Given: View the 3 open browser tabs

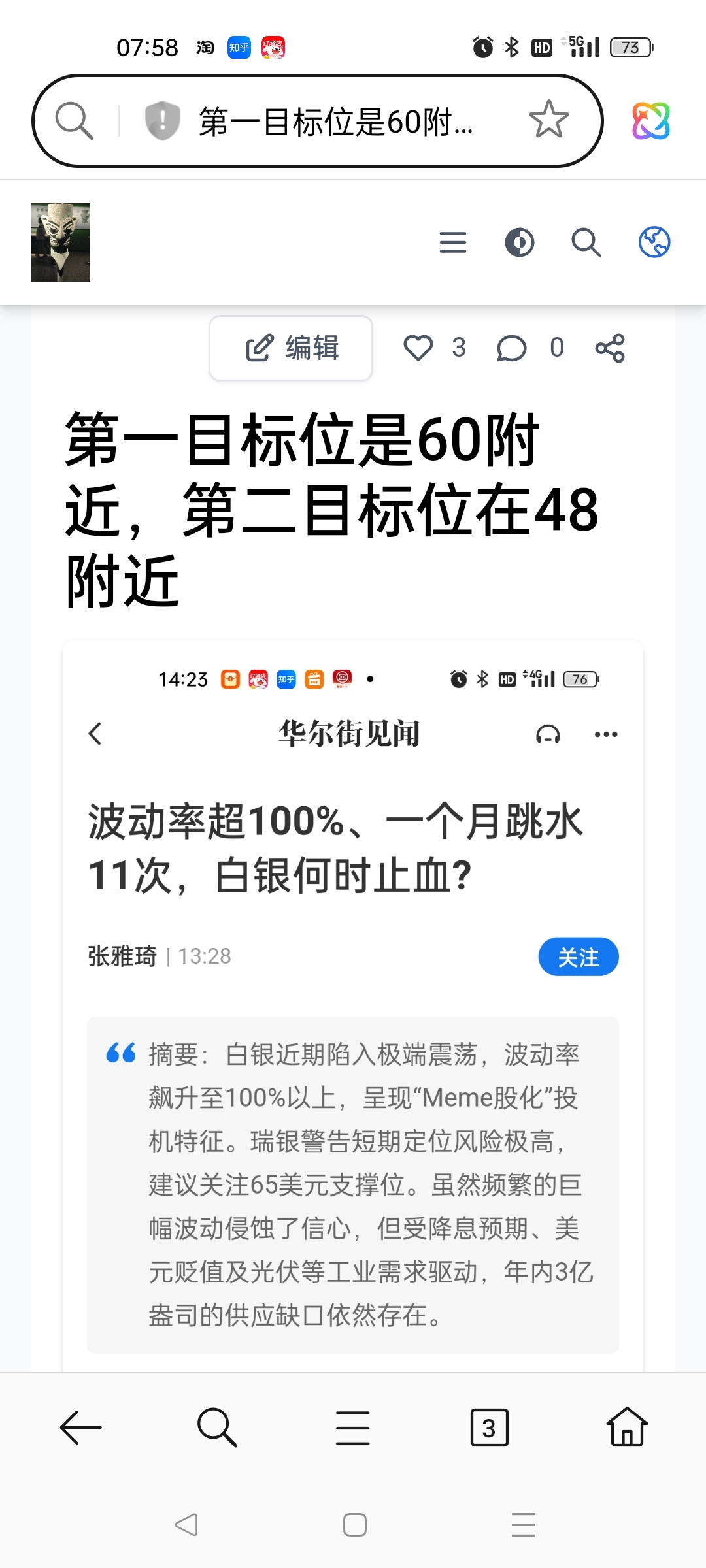Looking at the screenshot, I should click(x=489, y=1428).
